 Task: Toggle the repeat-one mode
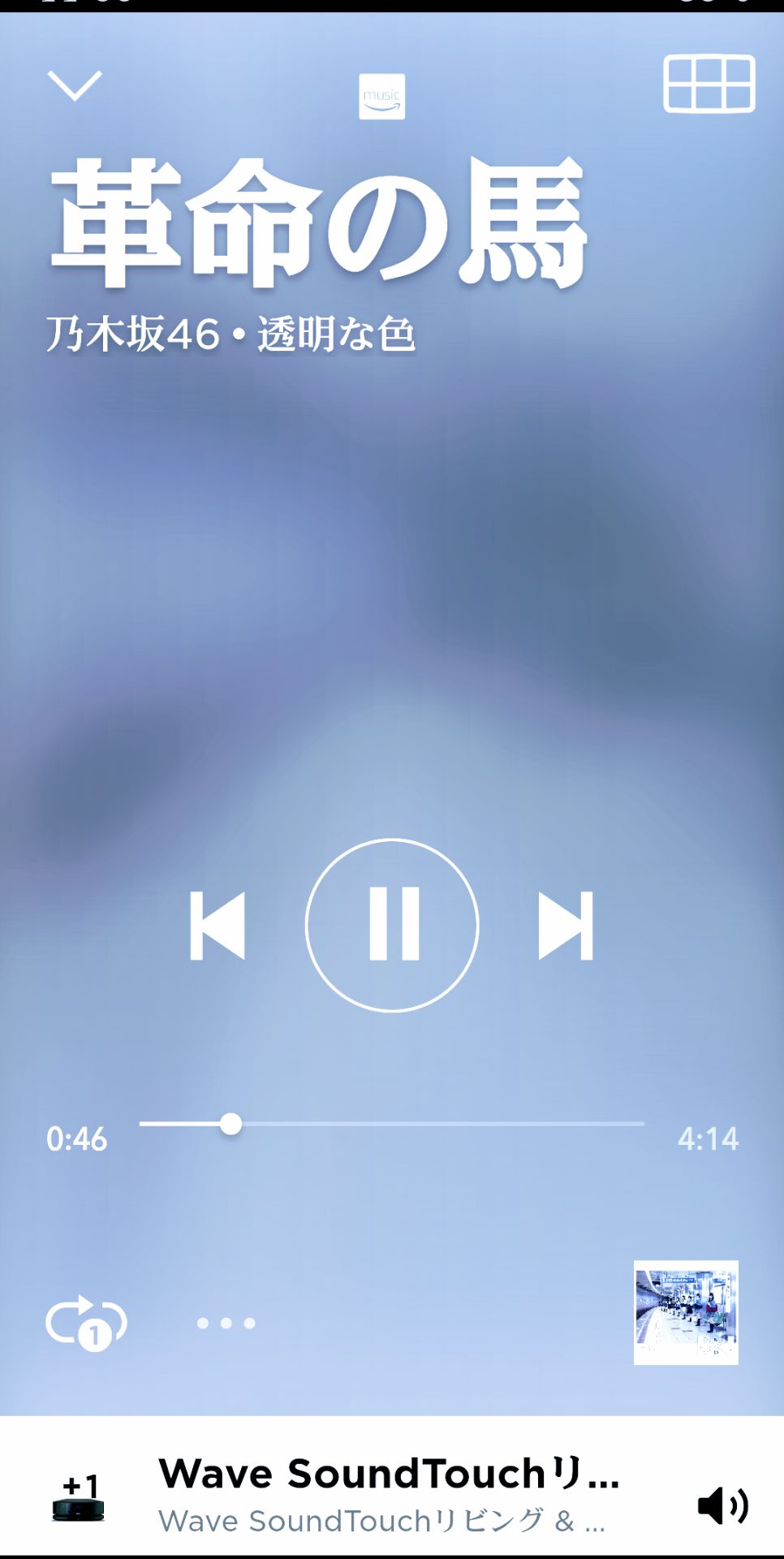coord(86,1323)
